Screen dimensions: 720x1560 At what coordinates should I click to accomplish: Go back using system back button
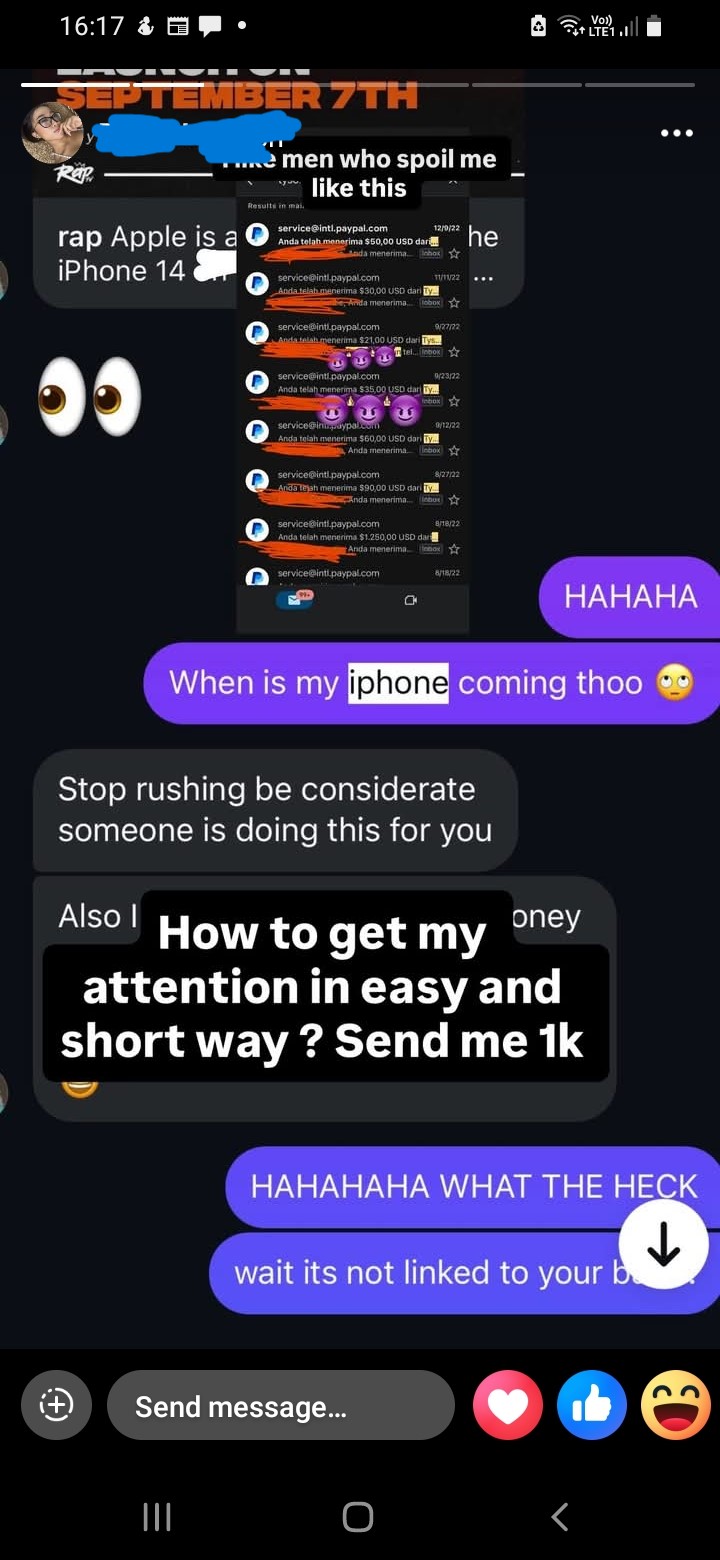560,1516
